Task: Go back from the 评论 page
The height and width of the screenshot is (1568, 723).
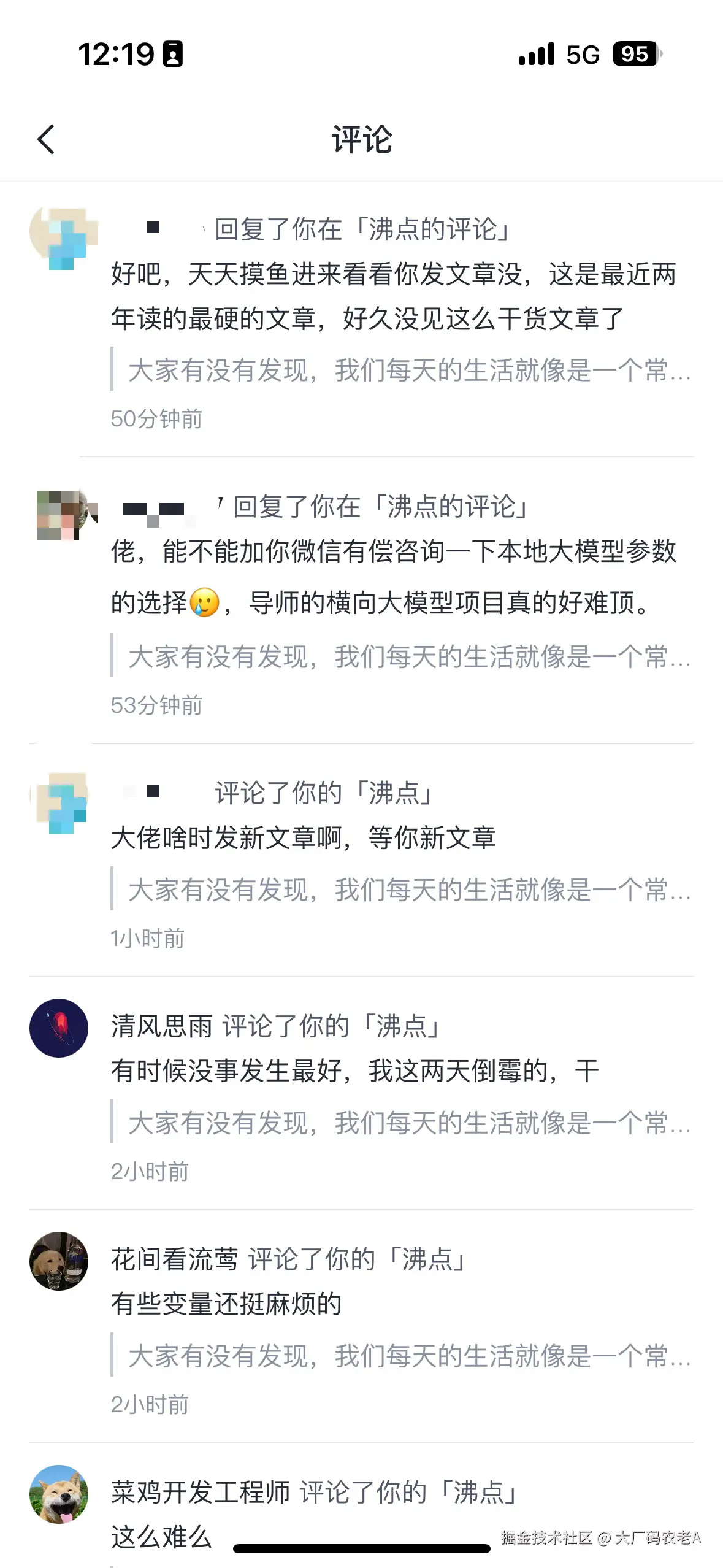Action: 46,139
